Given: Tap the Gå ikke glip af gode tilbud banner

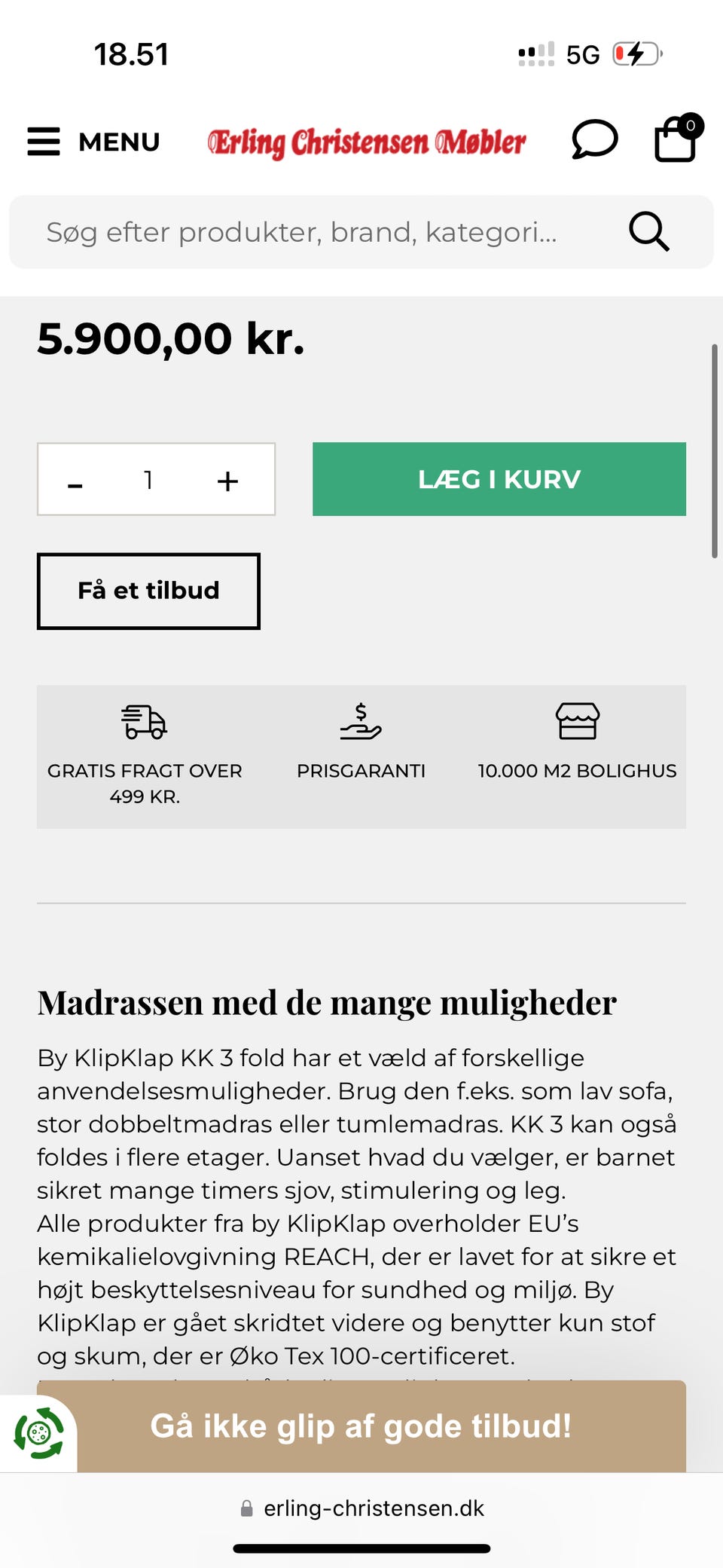Looking at the screenshot, I should tap(361, 1426).
